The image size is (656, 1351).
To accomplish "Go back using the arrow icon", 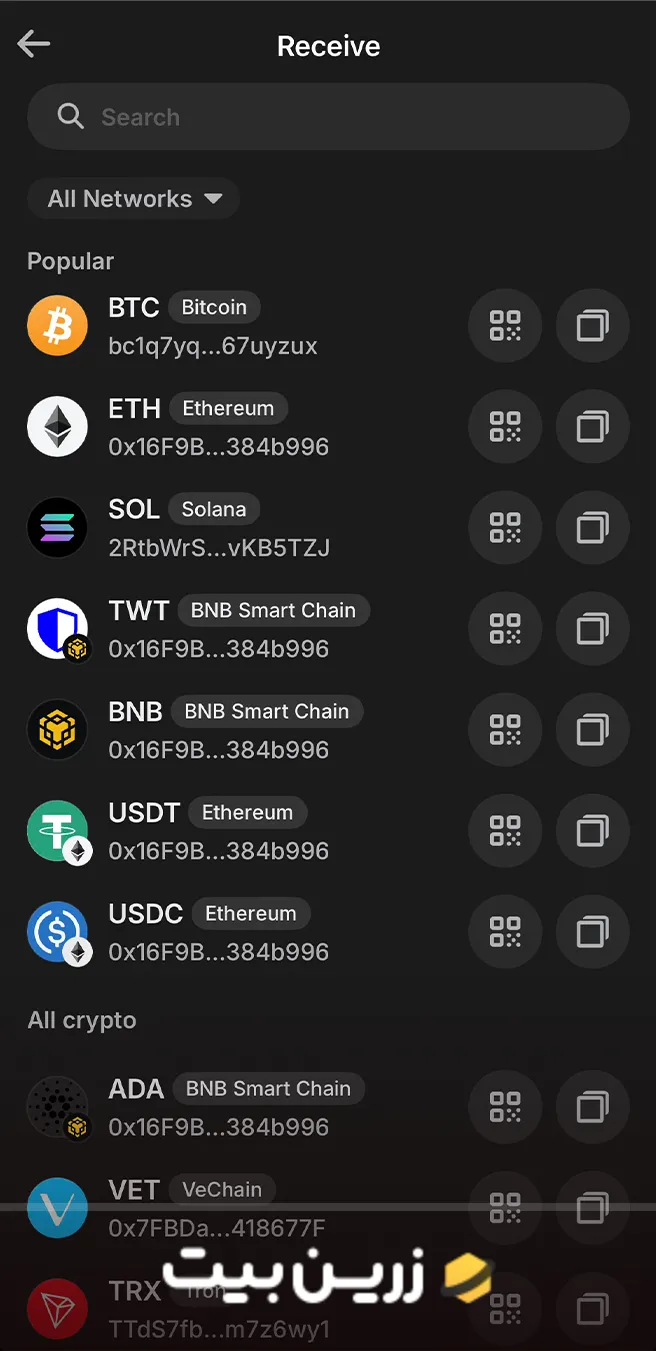I will [34, 44].
